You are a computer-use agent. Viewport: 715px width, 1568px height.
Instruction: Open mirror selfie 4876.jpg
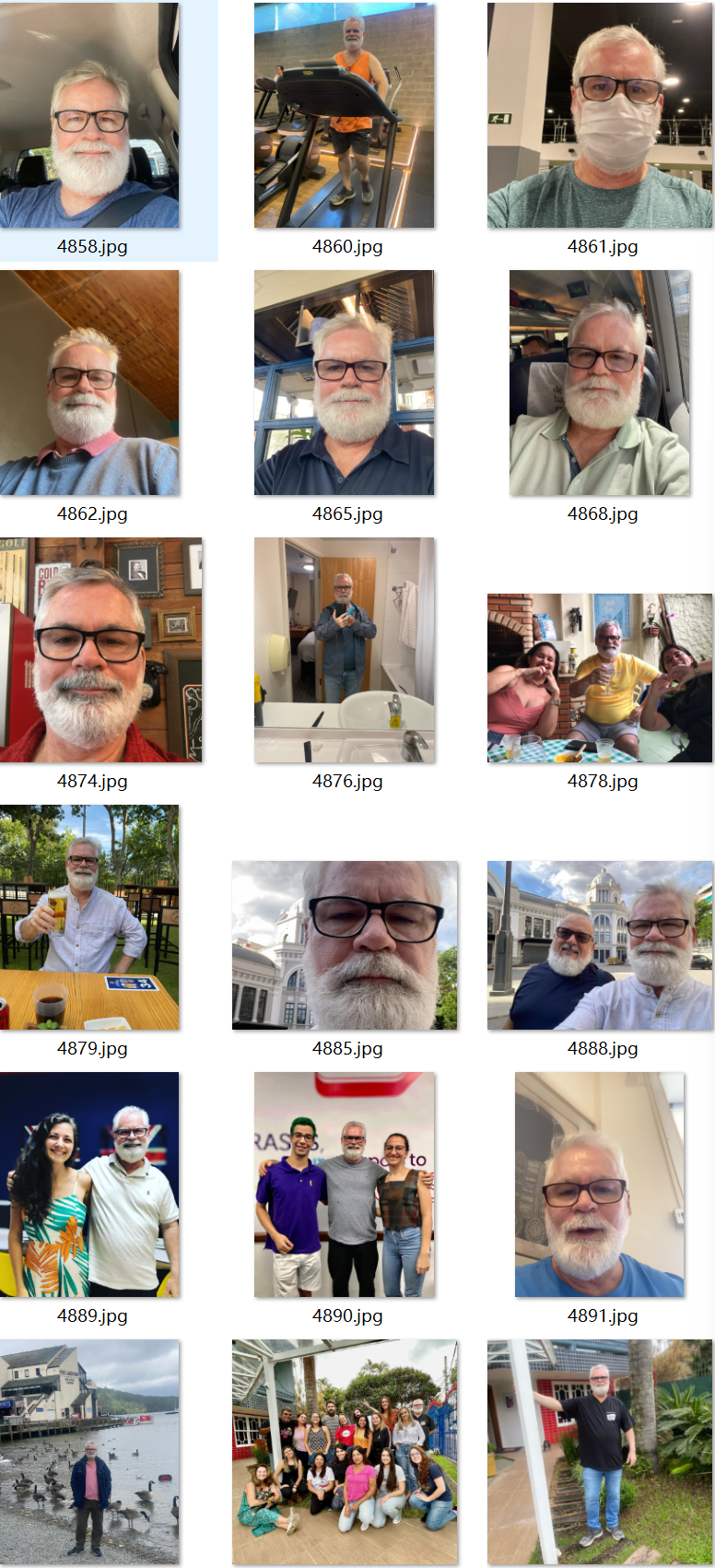(x=344, y=650)
